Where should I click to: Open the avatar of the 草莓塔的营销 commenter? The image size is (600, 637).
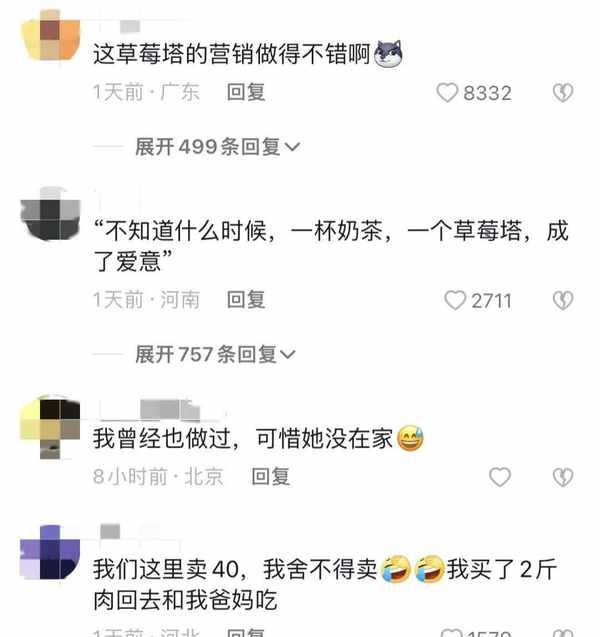coord(50,35)
